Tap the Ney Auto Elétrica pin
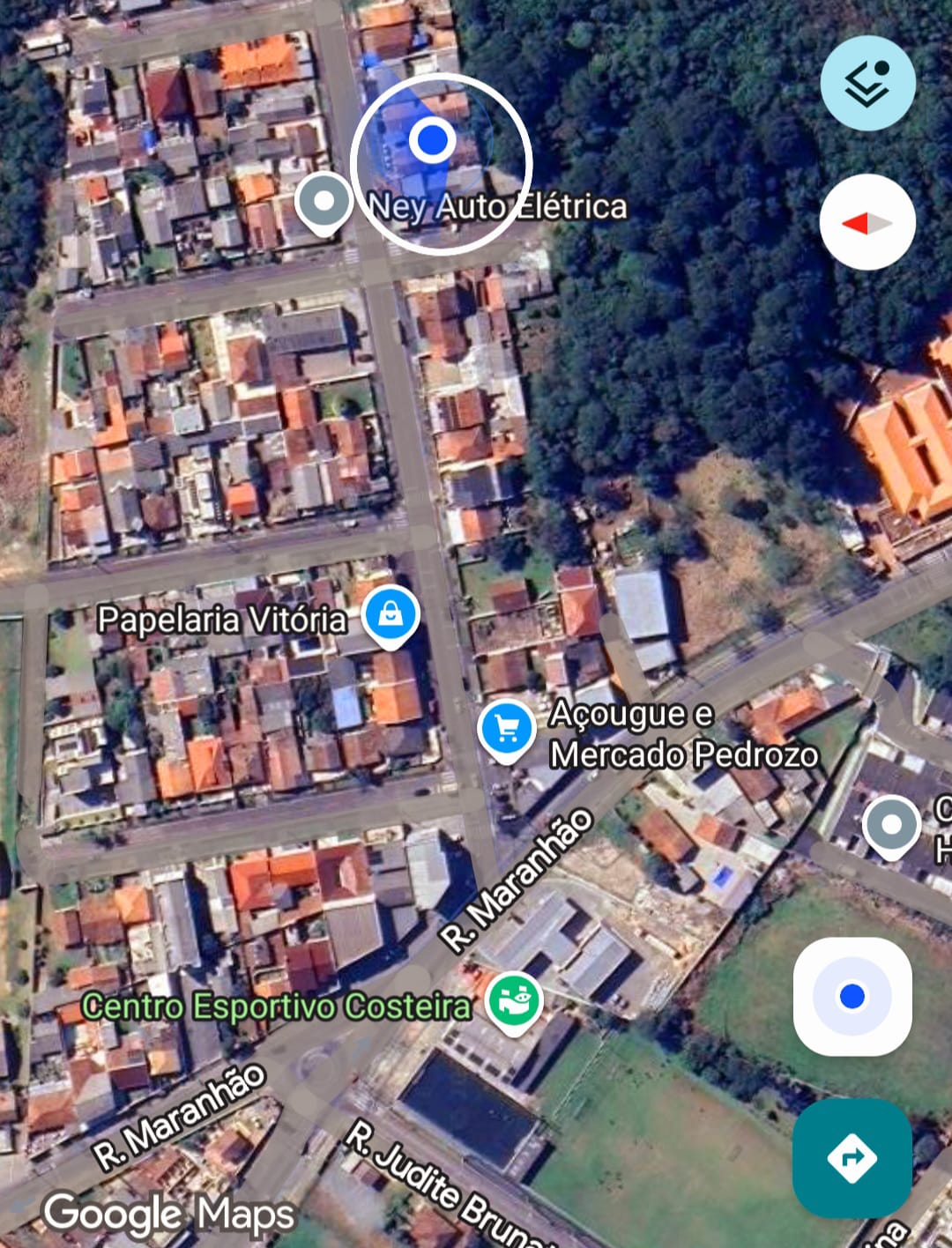The height and width of the screenshot is (1248, 952). (324, 202)
